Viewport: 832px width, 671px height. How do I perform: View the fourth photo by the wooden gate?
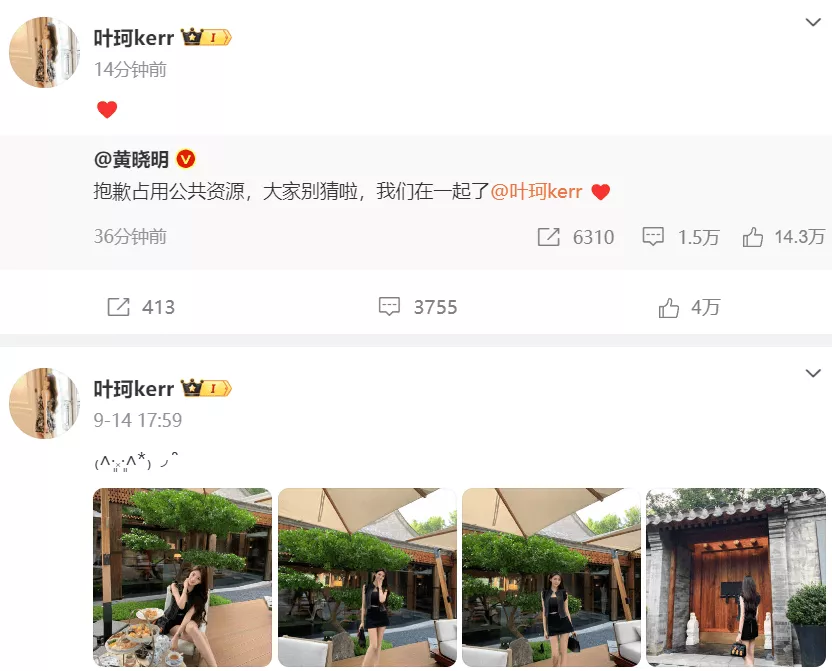coord(736,577)
